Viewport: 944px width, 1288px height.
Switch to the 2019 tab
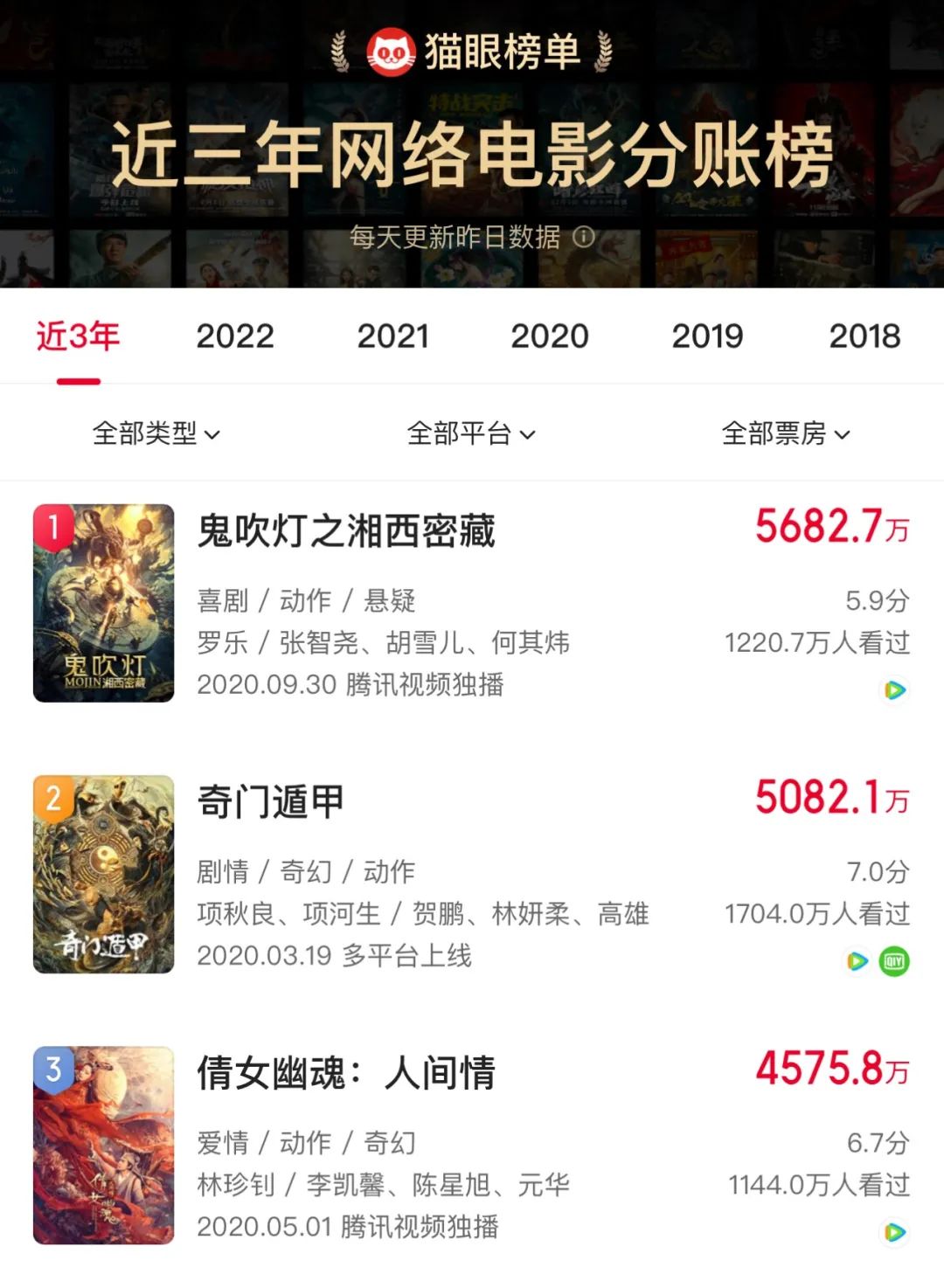707,336
